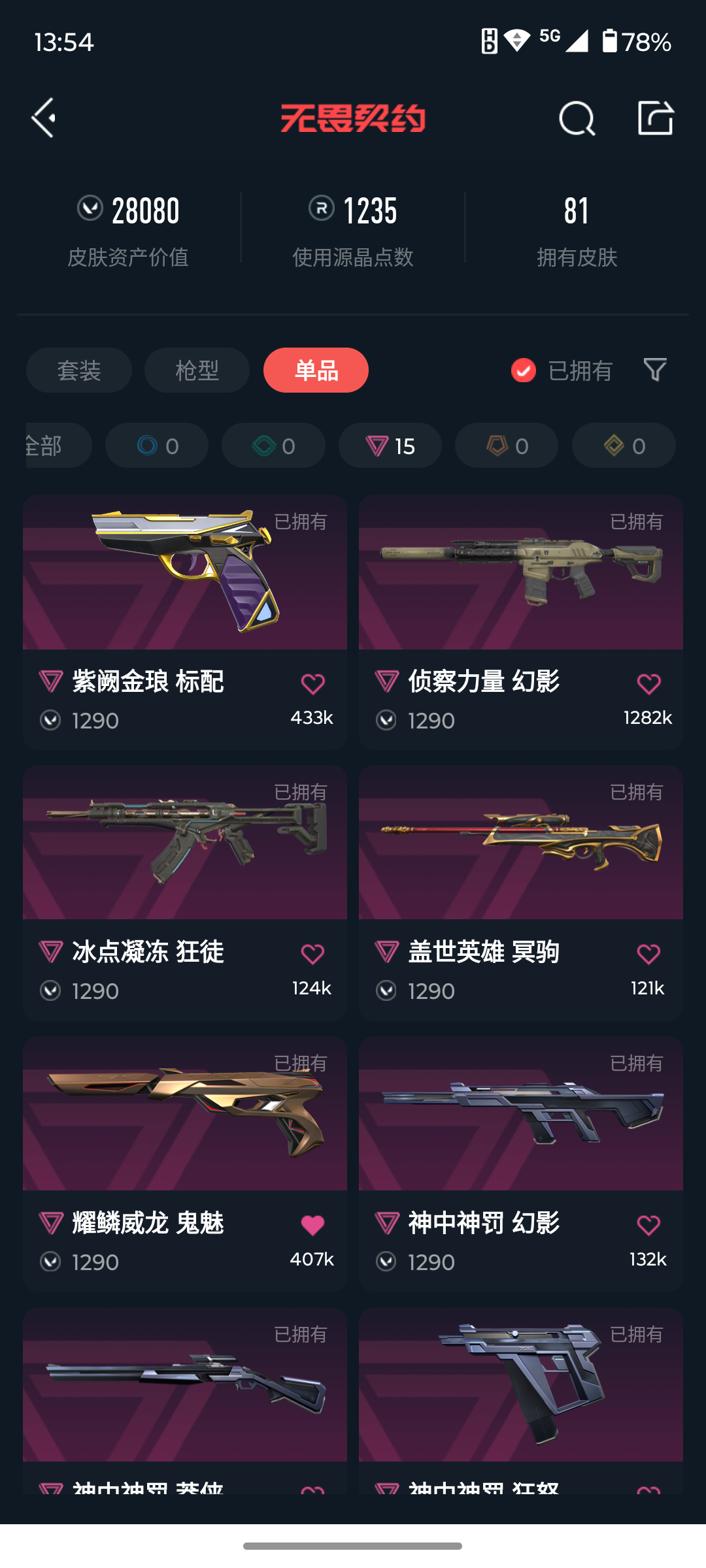
Task: Like the 侦察力量 幻影 skin
Action: click(x=648, y=684)
